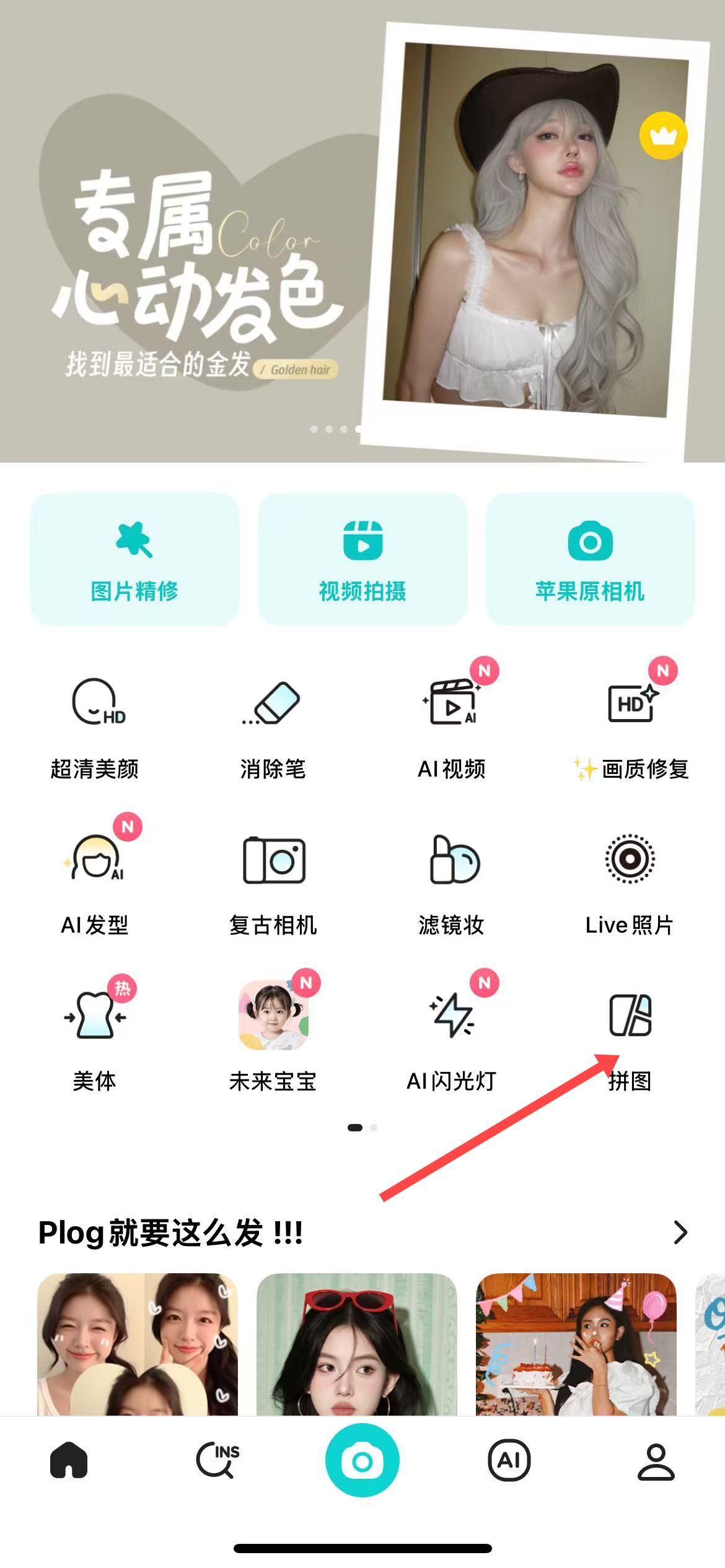Open the Live照片 feature
Viewport: 725px width, 1568px height.
pyautogui.click(x=630, y=882)
